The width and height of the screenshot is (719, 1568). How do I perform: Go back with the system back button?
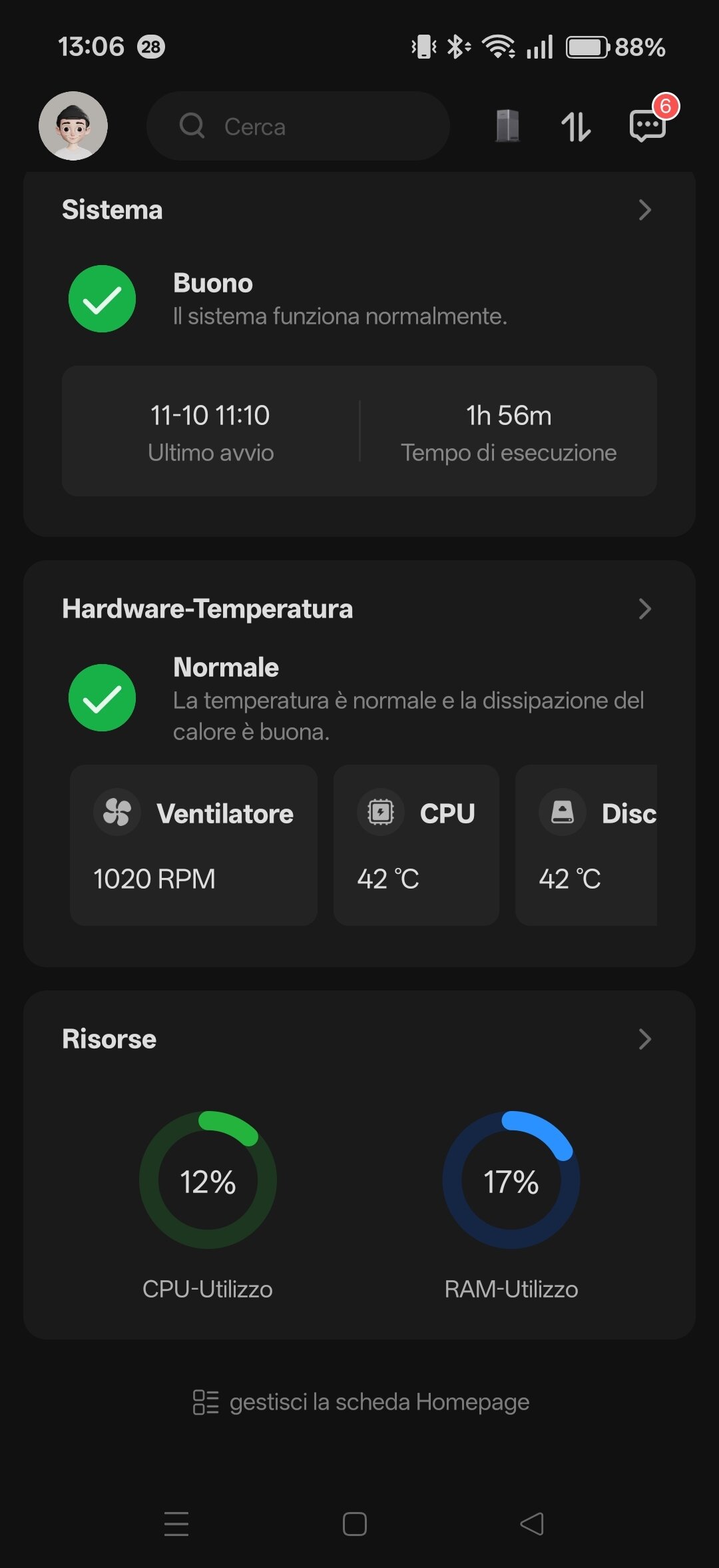point(531,1523)
